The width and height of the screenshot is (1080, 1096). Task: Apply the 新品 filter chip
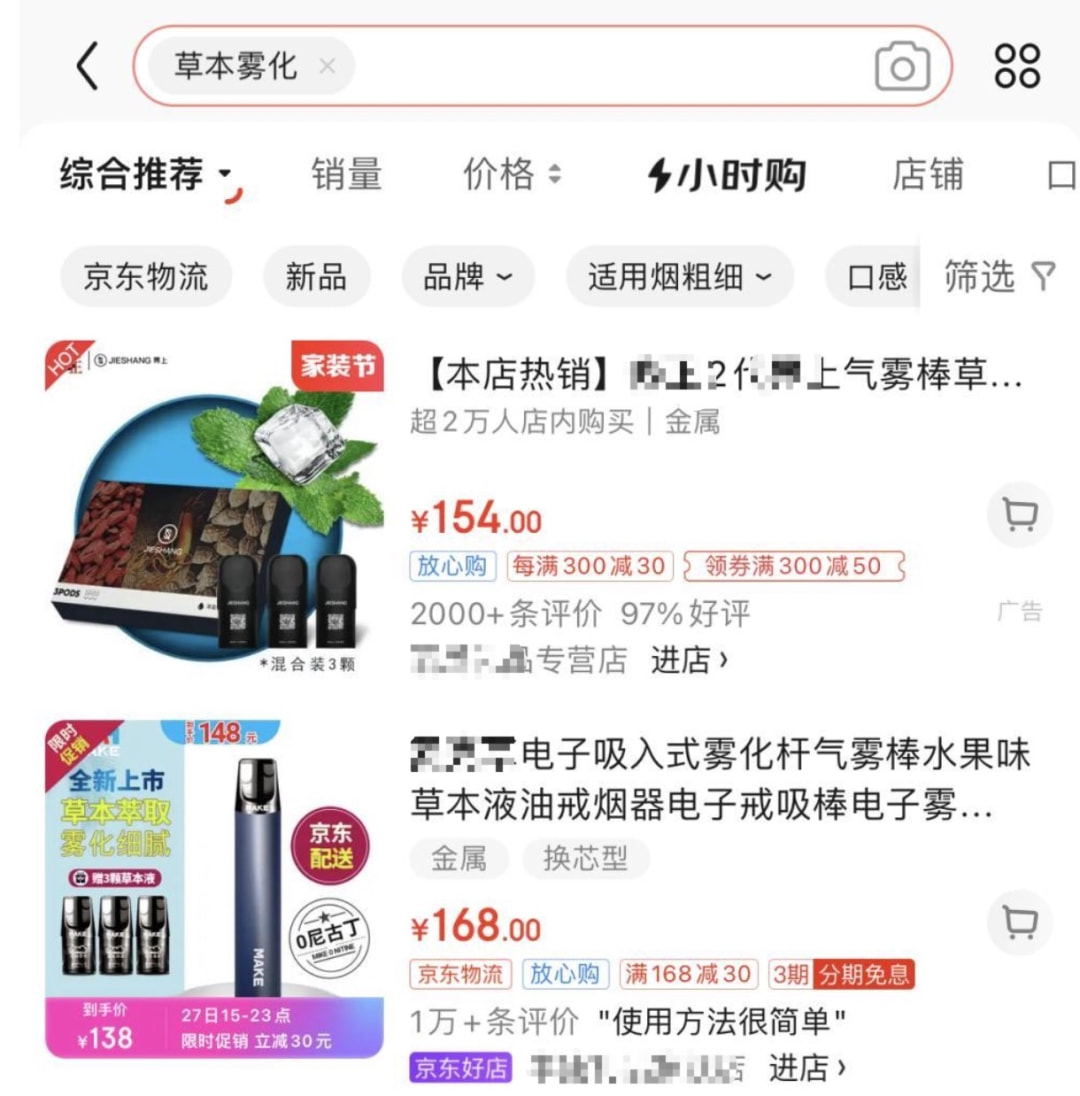click(x=316, y=277)
